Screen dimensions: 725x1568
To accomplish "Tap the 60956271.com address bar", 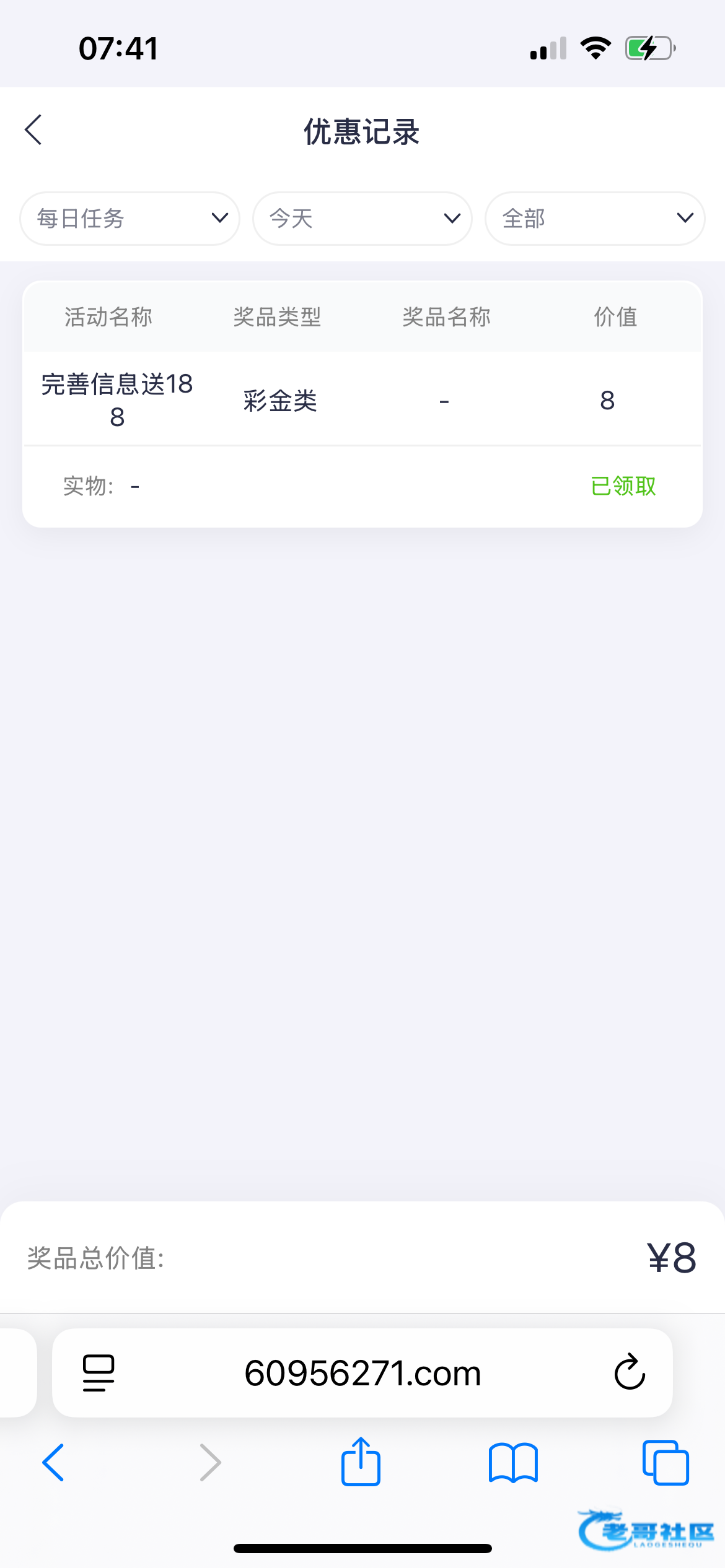I will coord(362,1373).
